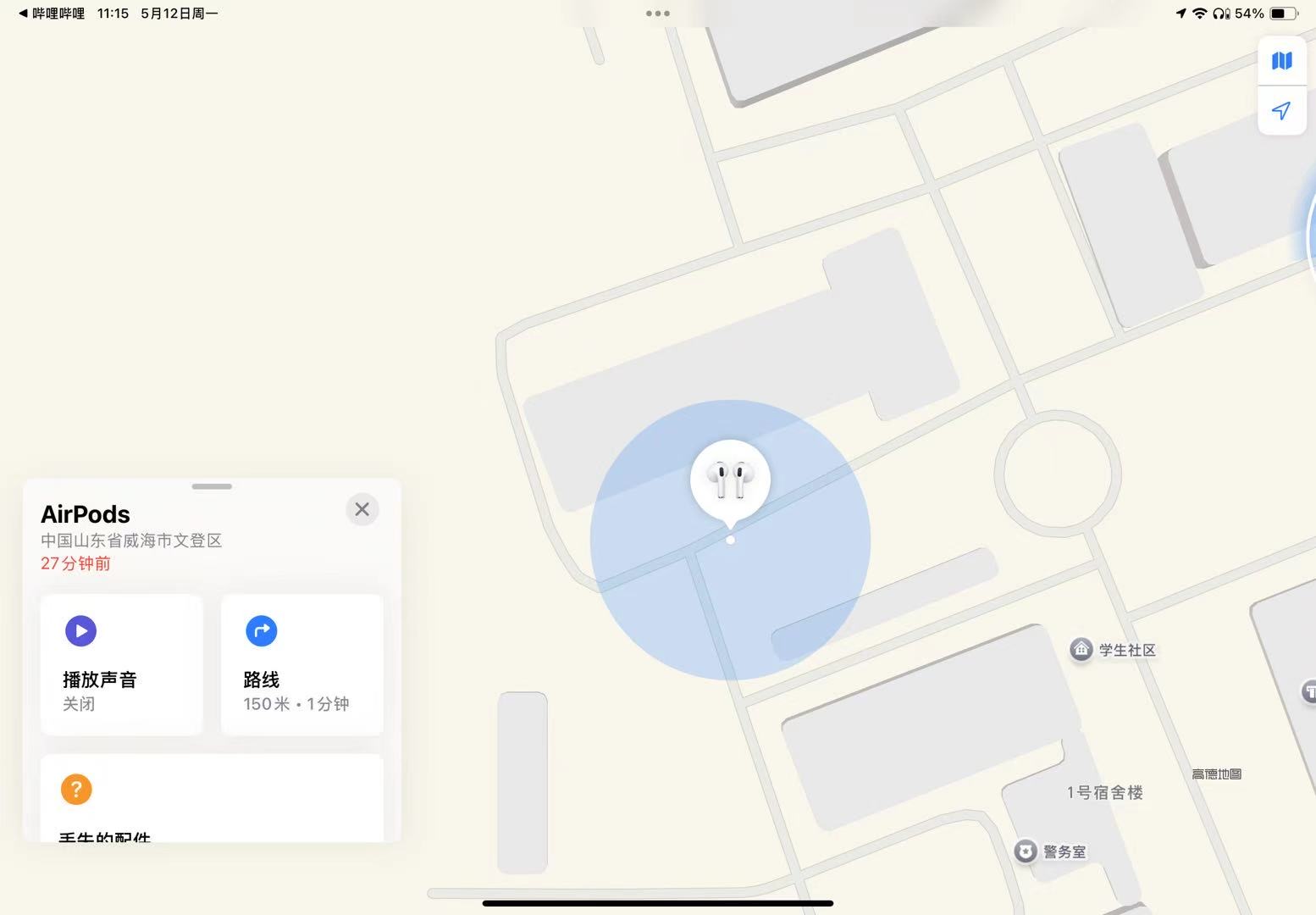
Task: Tap the 学生社区 place marker
Action: (1081, 650)
